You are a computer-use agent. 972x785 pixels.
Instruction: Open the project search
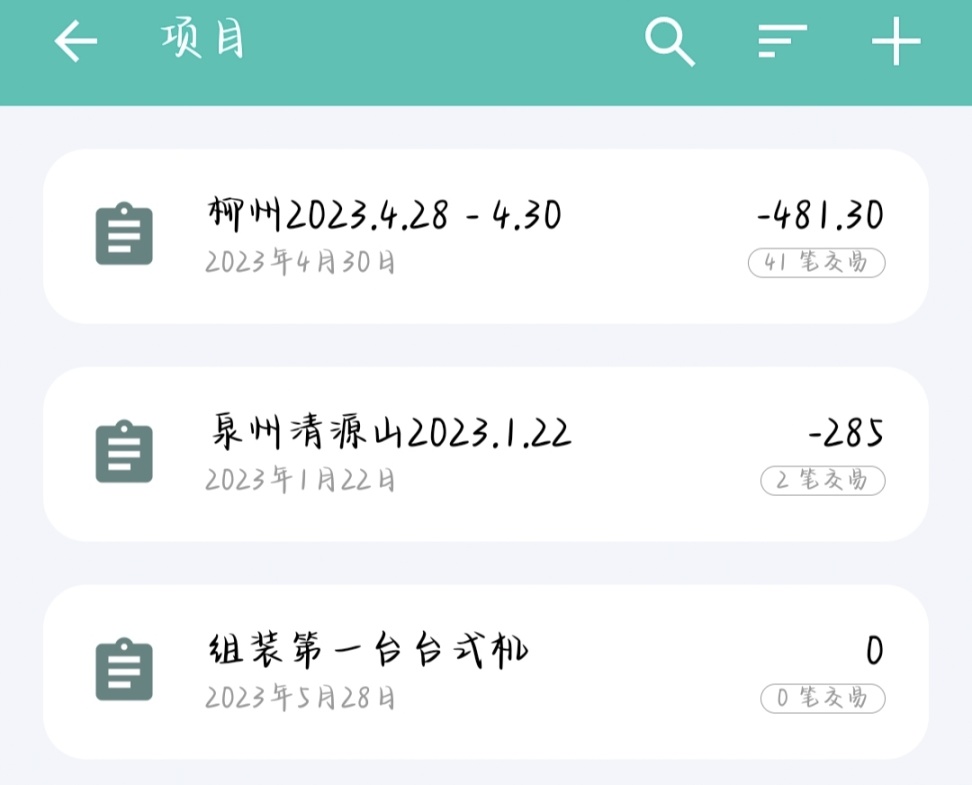pyautogui.click(x=669, y=42)
